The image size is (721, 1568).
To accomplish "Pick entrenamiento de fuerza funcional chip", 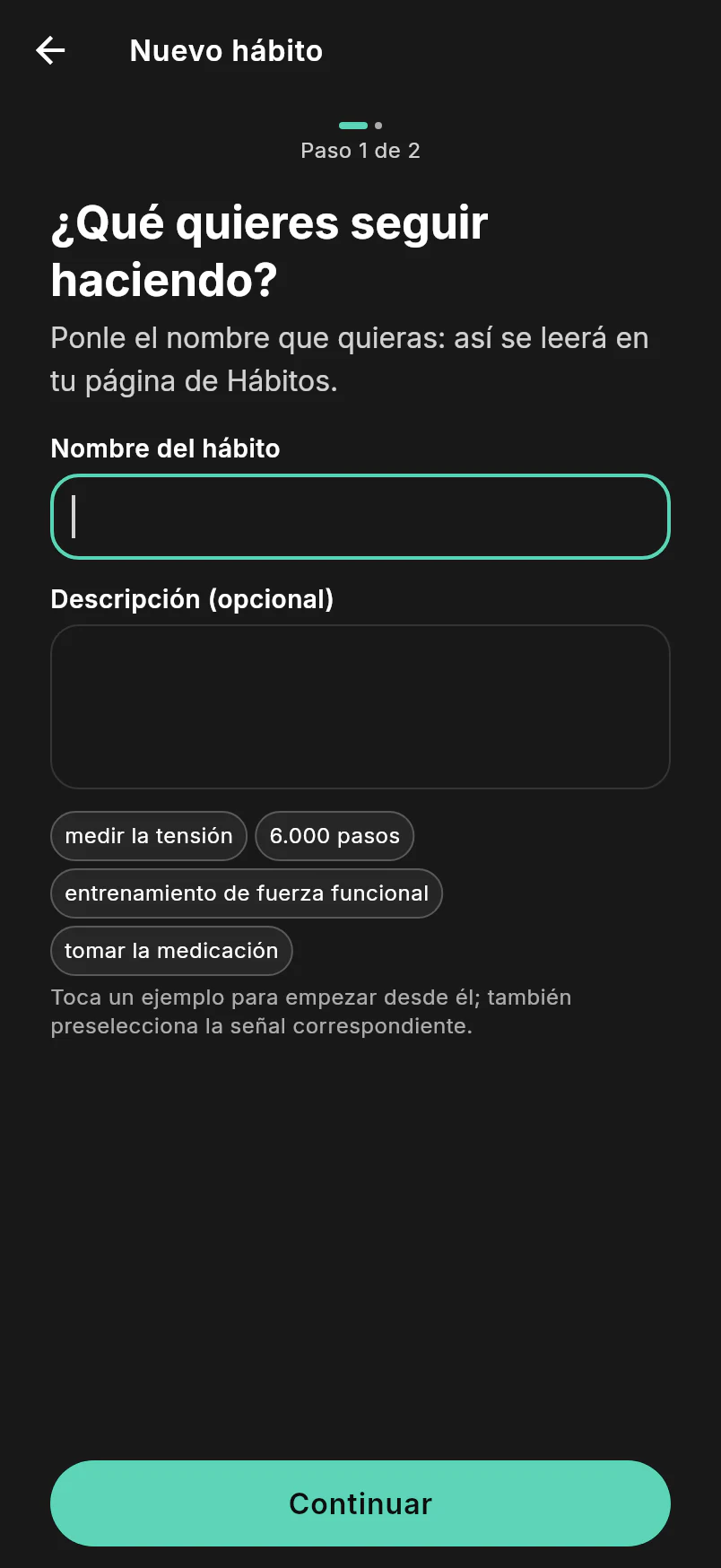I will pyautogui.click(x=247, y=893).
